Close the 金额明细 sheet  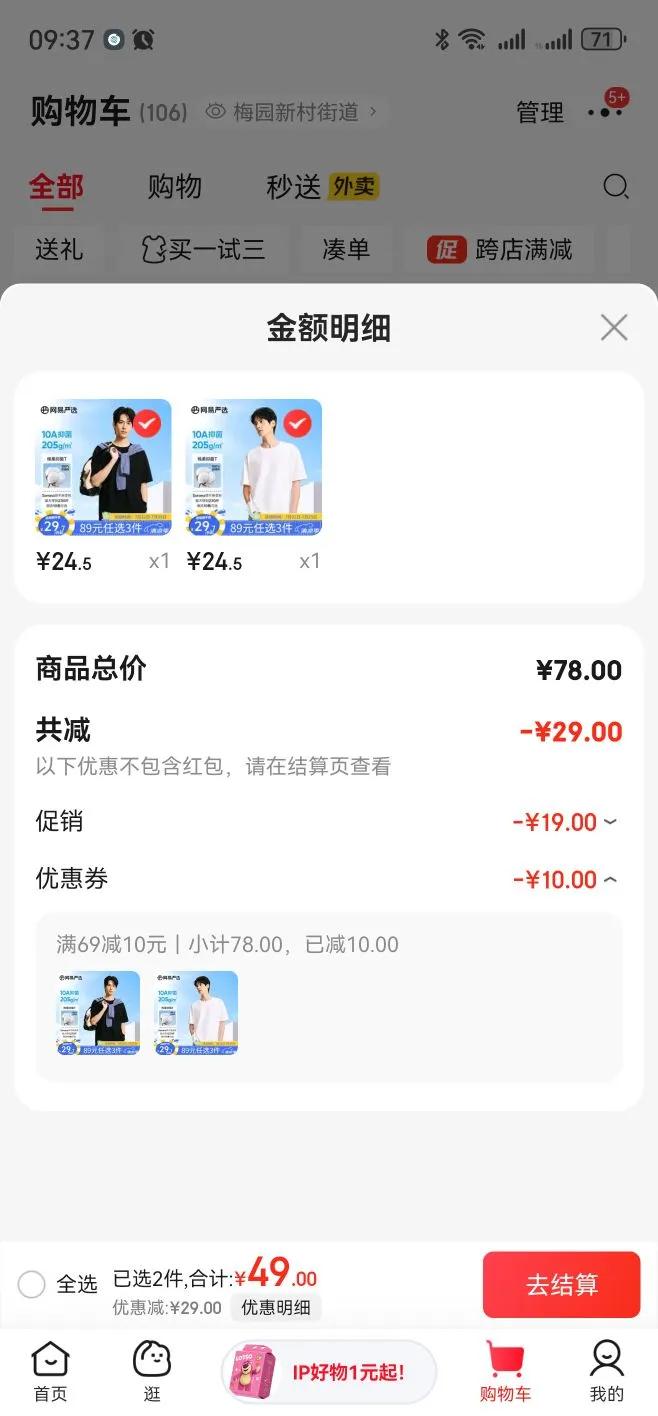(x=613, y=327)
